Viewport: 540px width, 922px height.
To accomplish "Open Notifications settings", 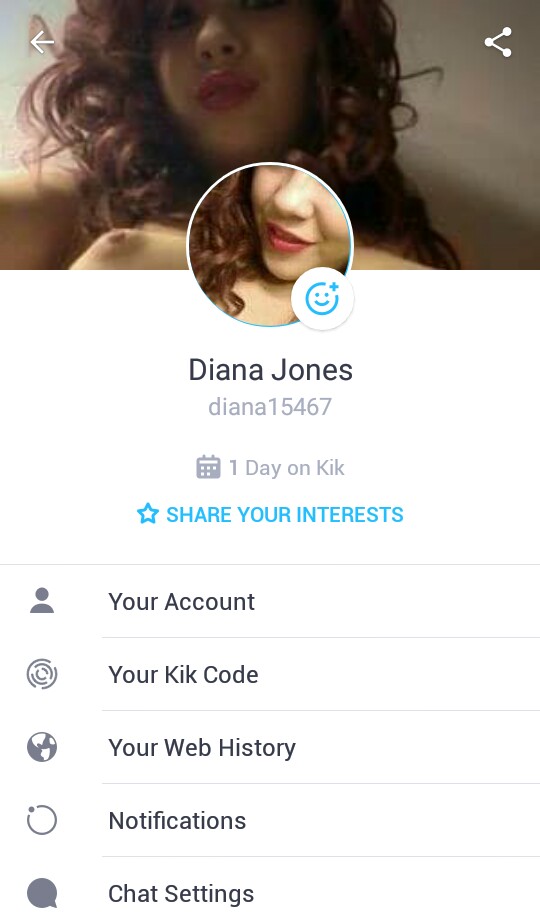I will (270, 820).
